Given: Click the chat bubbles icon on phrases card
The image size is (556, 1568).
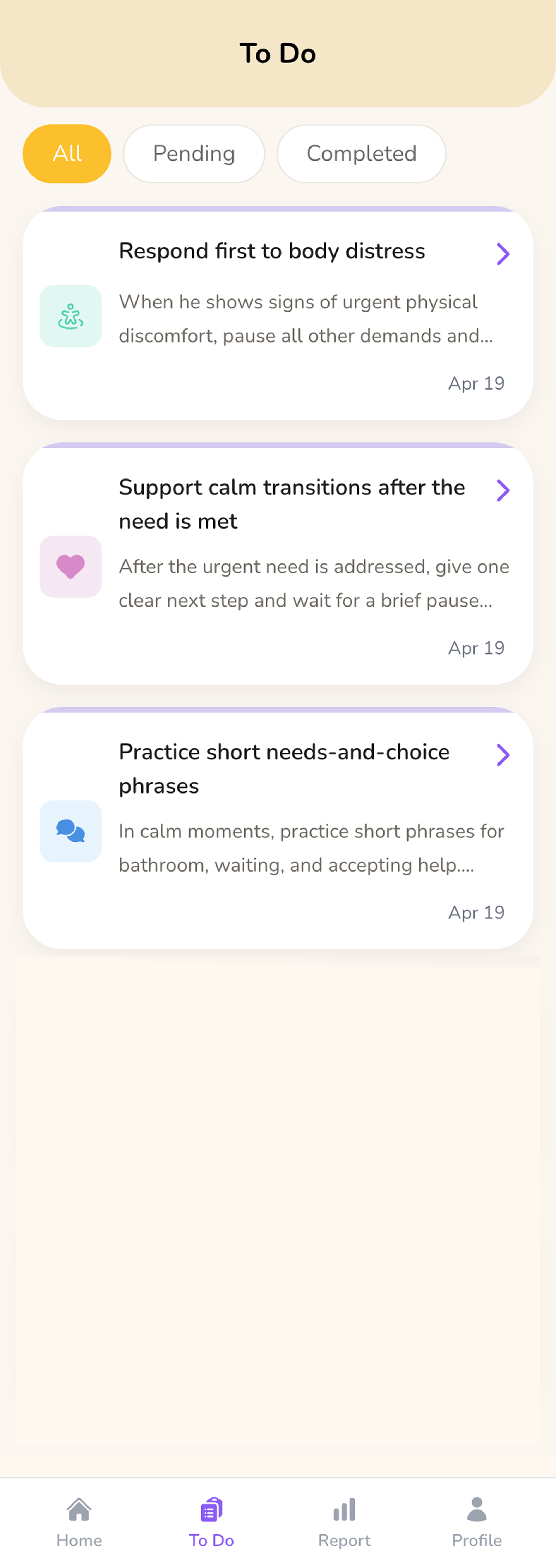Looking at the screenshot, I should (71, 832).
